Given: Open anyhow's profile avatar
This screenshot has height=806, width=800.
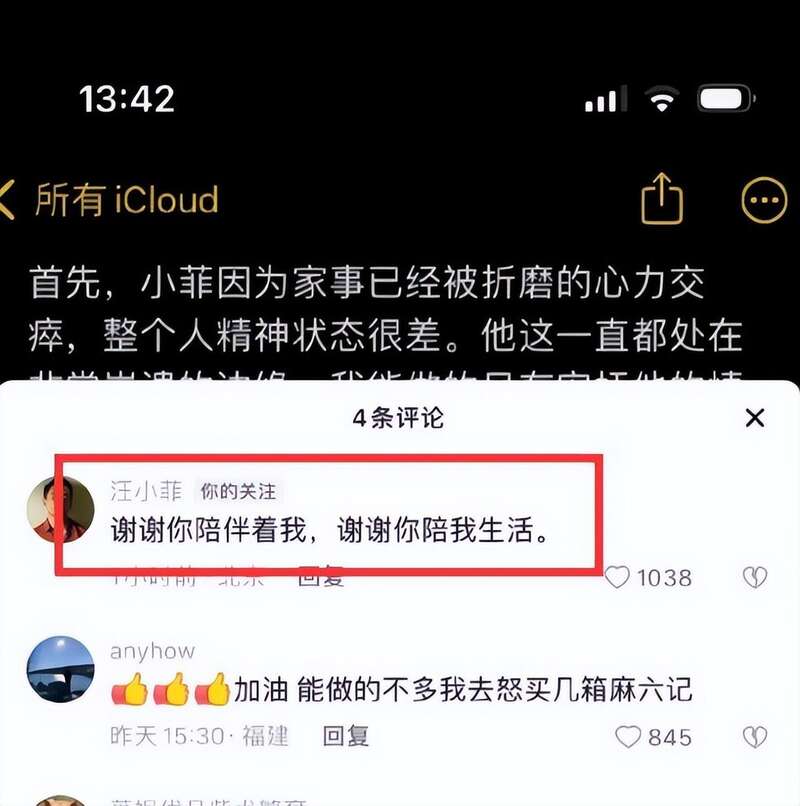Looking at the screenshot, I should (x=59, y=669).
